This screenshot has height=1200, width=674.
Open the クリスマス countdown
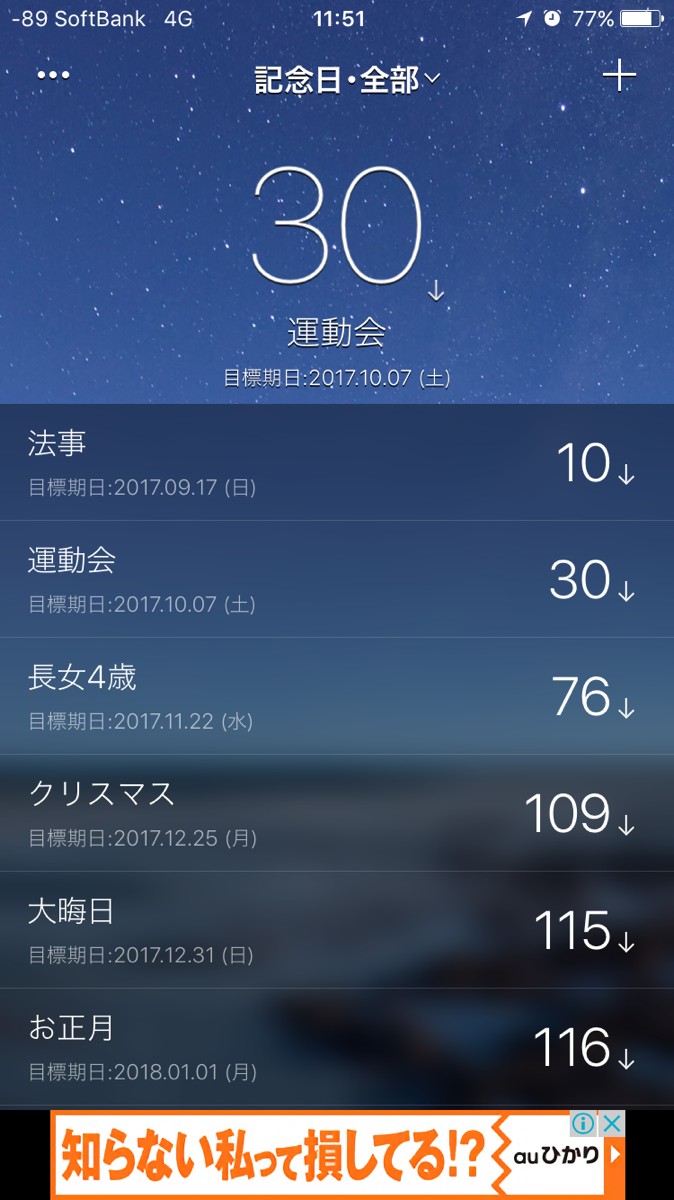[337, 813]
